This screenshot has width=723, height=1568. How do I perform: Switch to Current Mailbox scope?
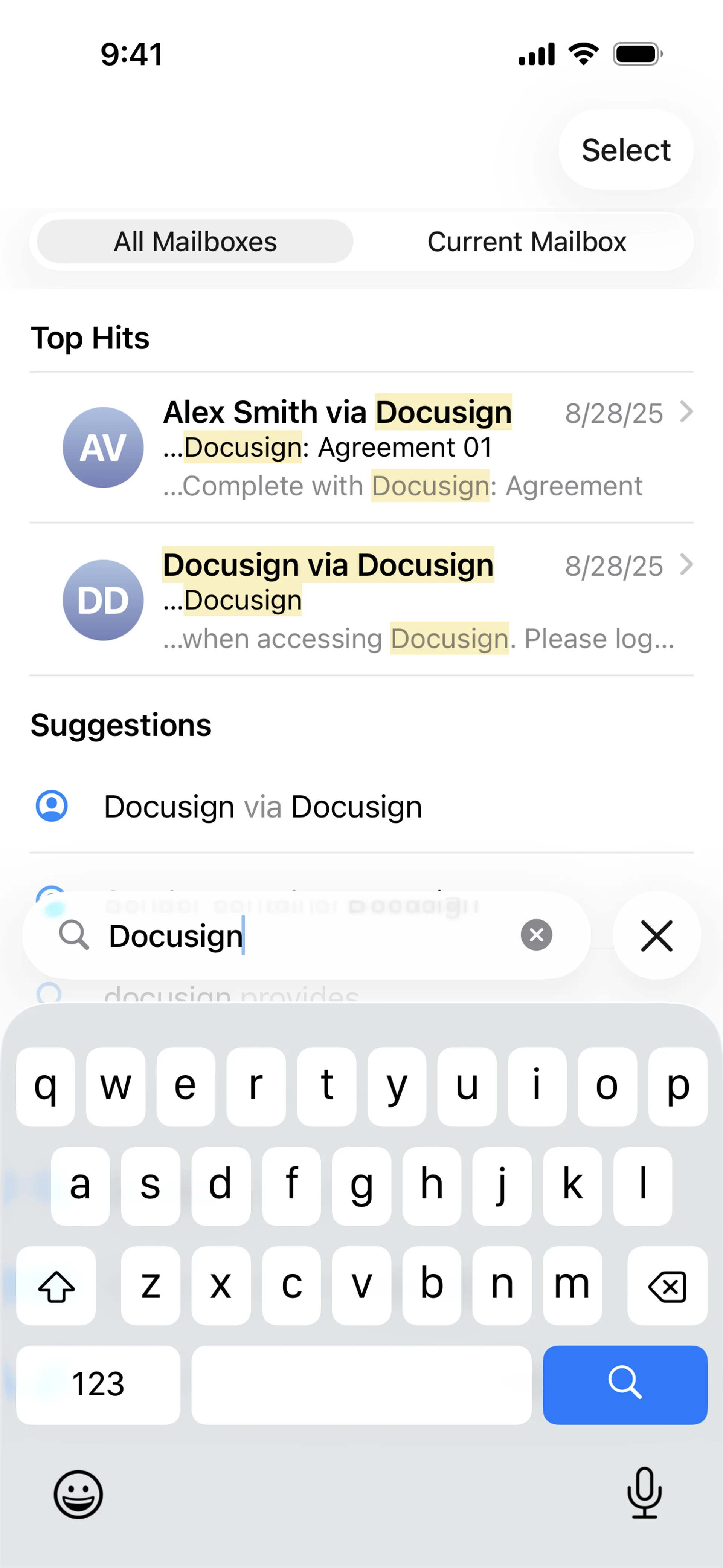click(526, 241)
